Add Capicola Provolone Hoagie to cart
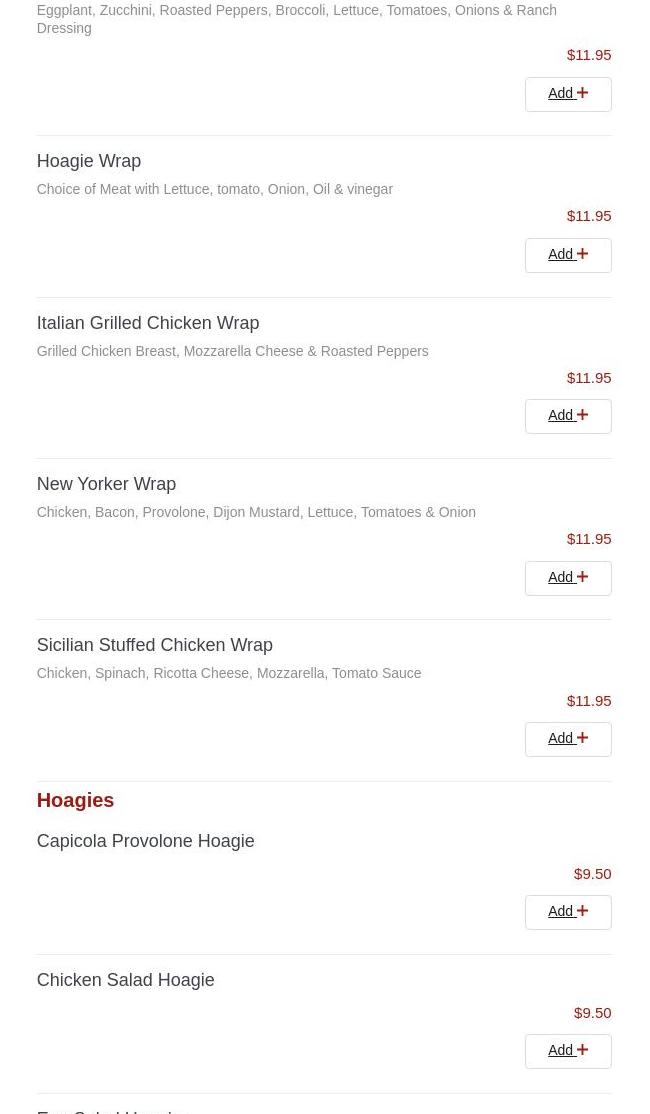 567,912
